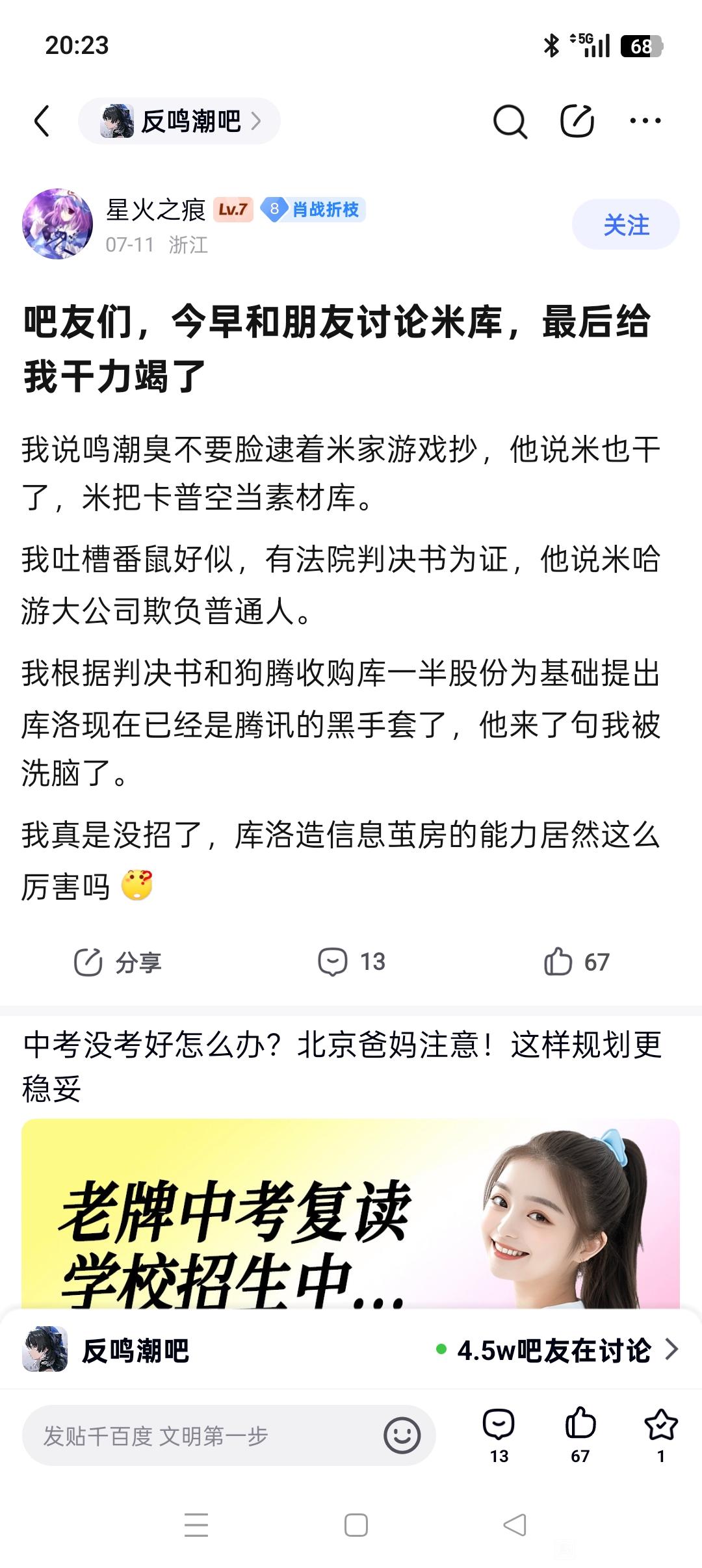Follow 星火之痕 with the 关注 button
The image size is (702, 1568).
pos(626,225)
